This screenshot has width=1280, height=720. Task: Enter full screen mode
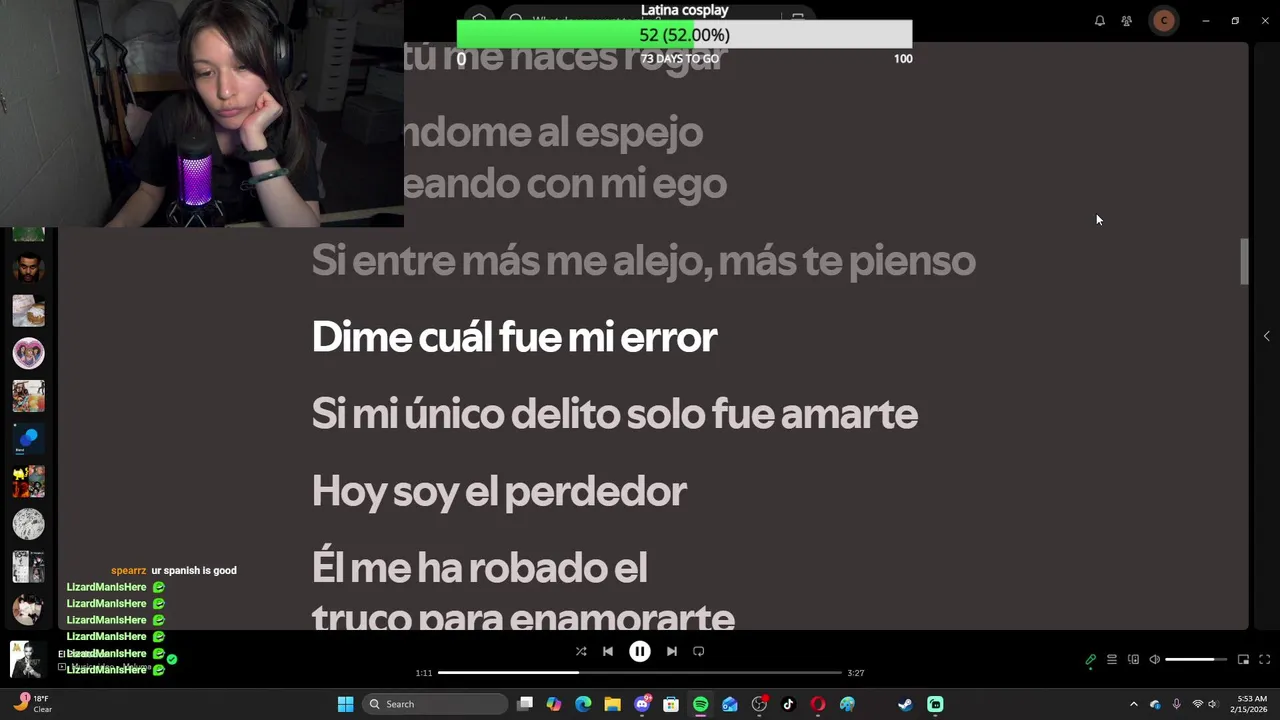click(x=1264, y=659)
